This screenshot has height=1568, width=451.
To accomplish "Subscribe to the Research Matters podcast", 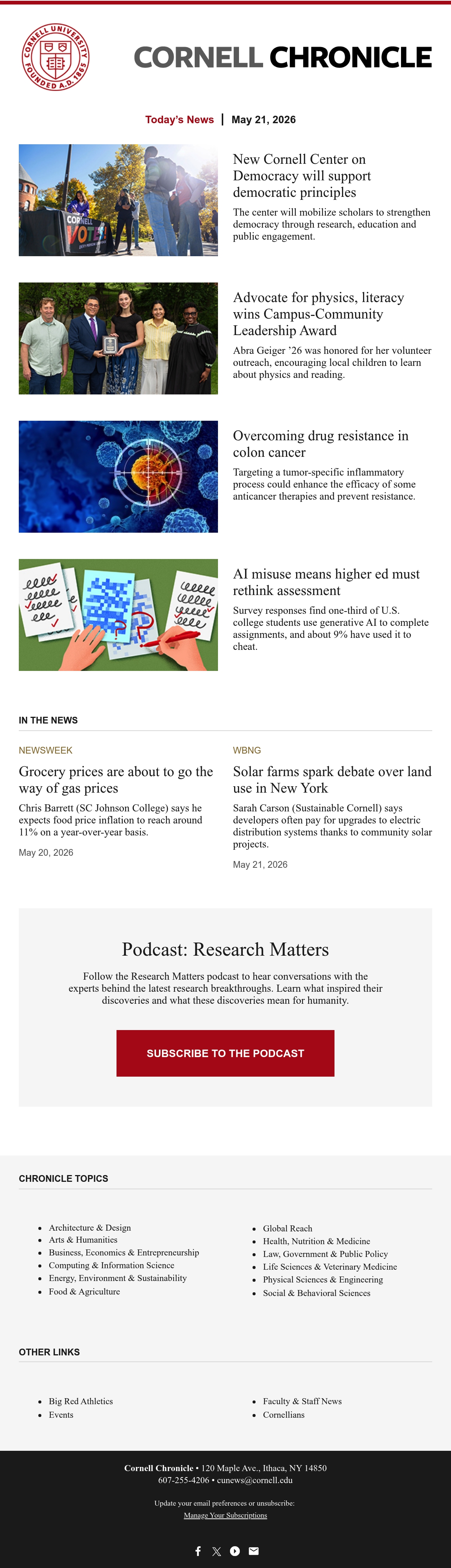I will click(225, 1053).
